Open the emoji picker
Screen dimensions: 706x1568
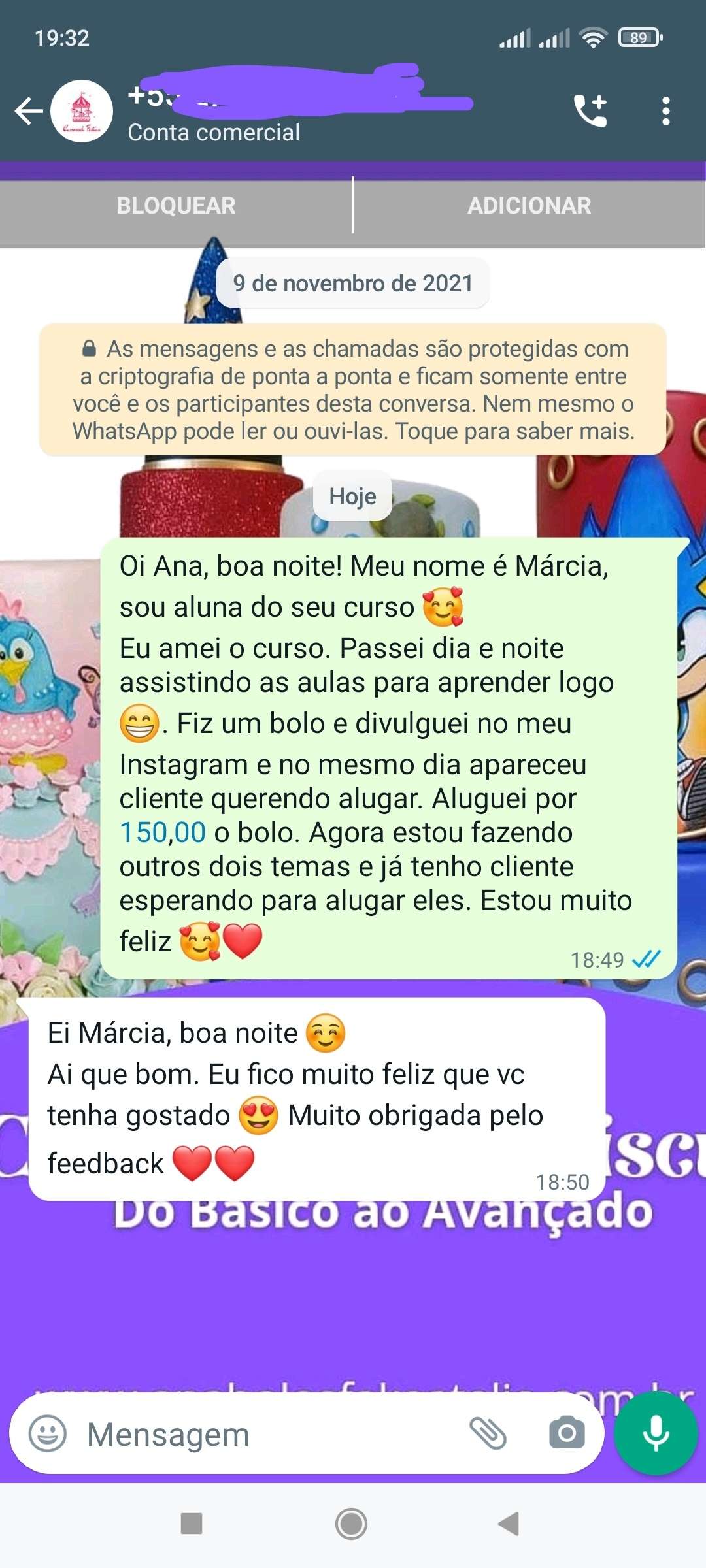48,1434
